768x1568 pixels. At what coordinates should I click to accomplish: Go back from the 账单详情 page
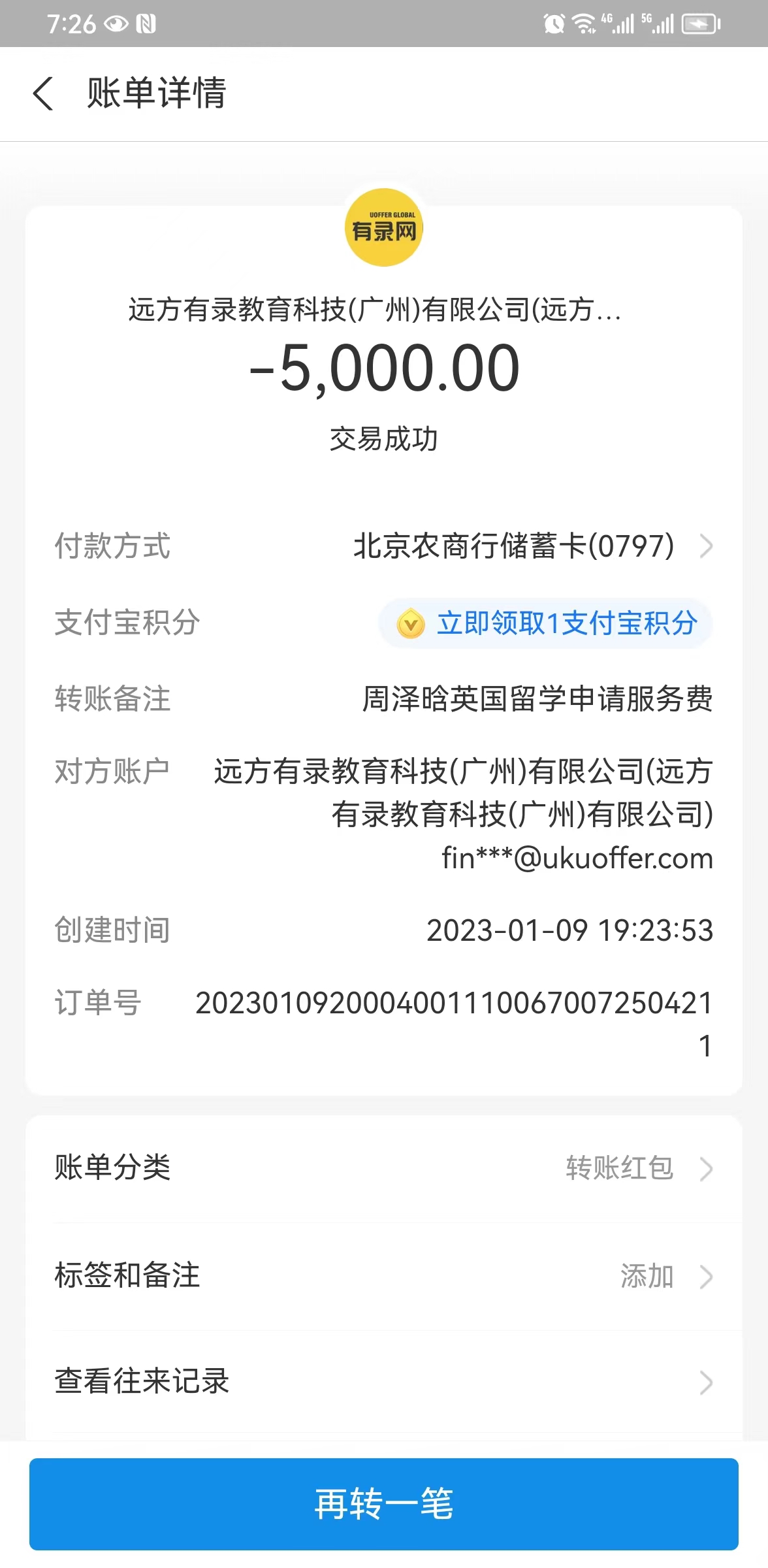[43, 93]
